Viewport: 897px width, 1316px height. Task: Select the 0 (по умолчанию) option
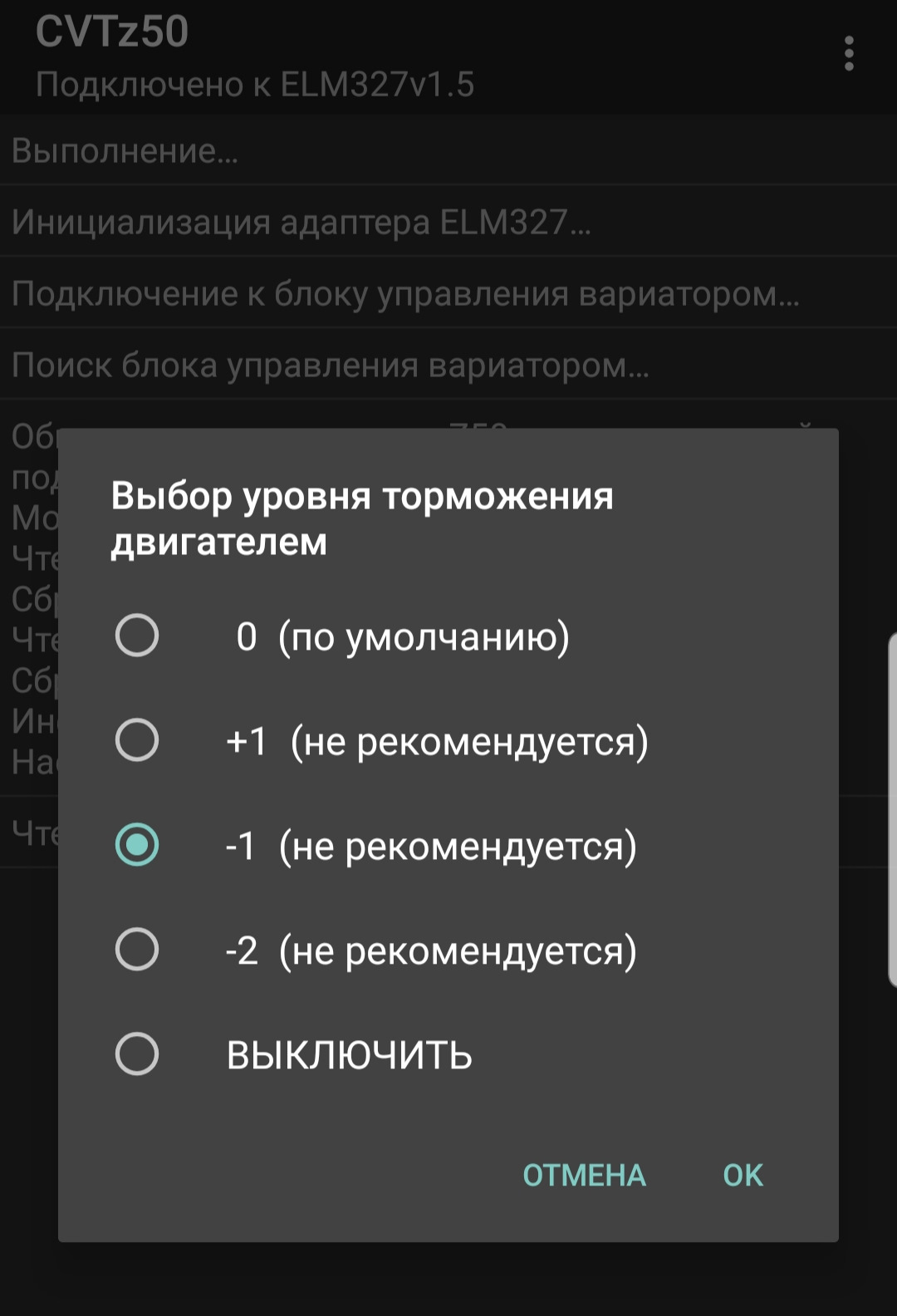(137, 636)
